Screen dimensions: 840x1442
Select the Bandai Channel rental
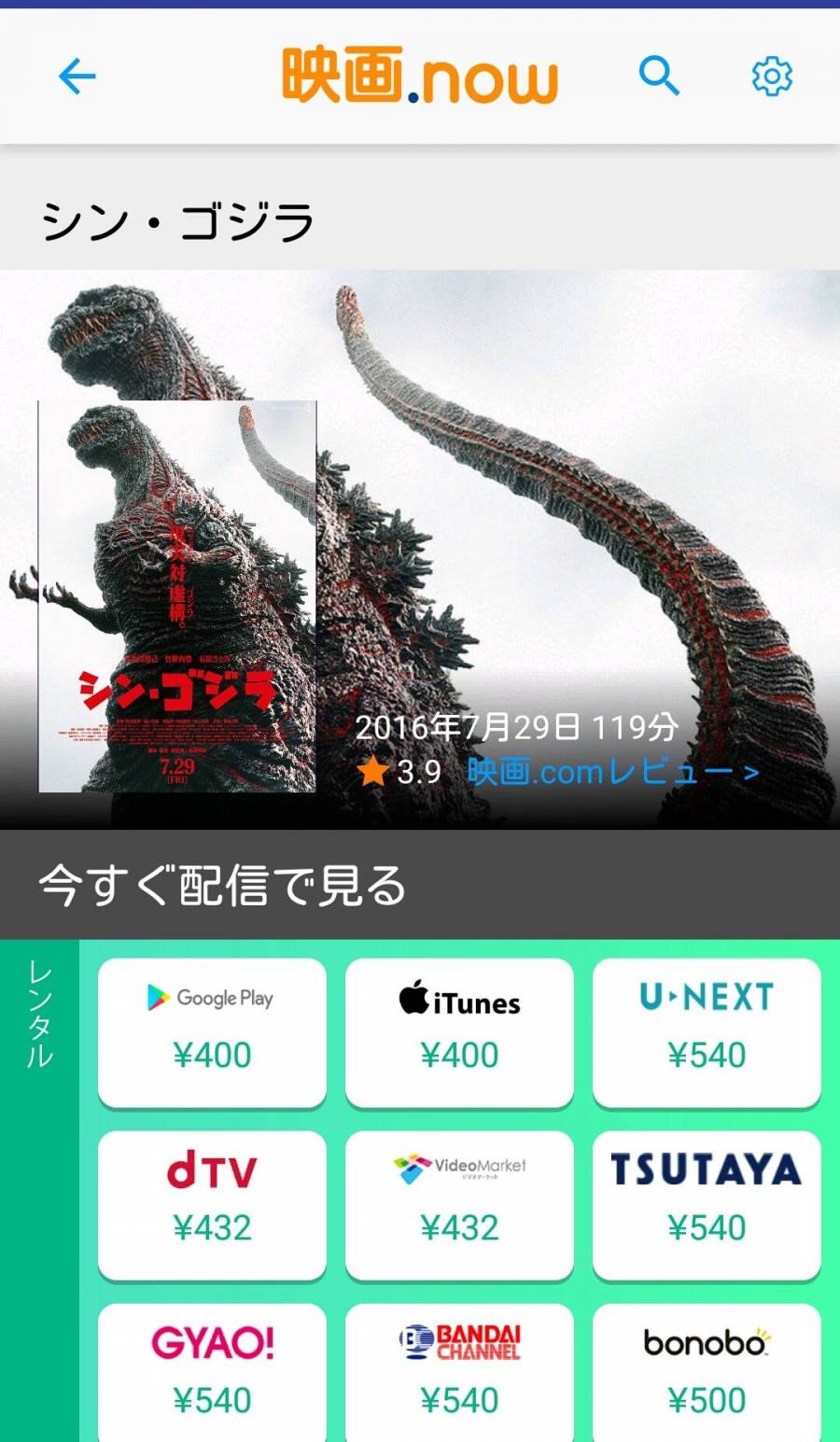(459, 1372)
